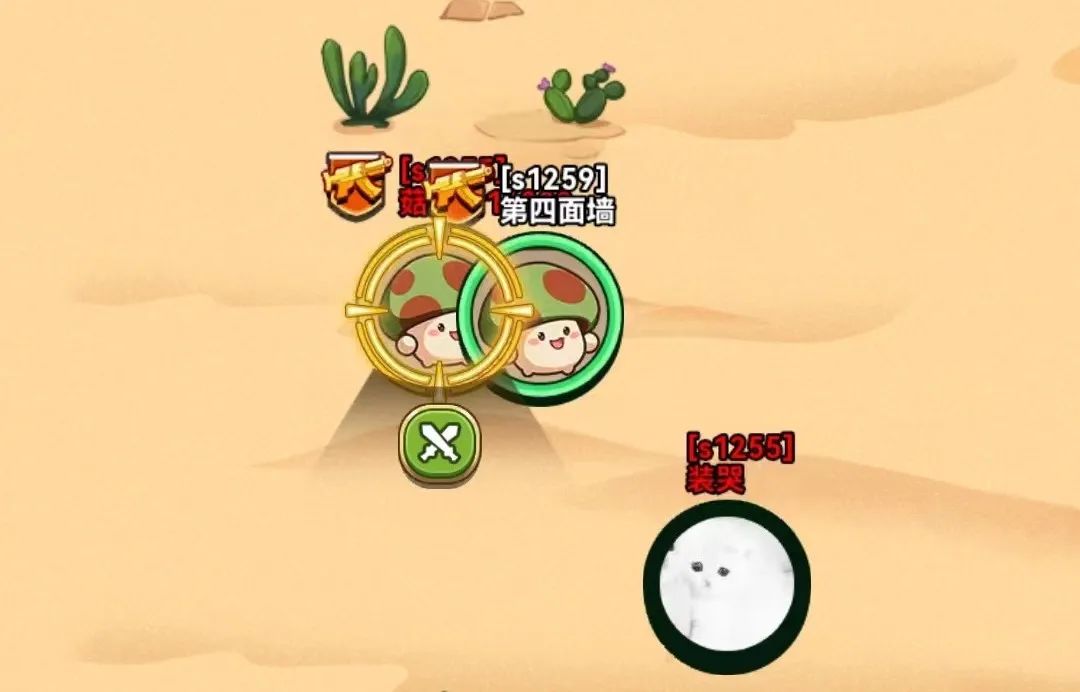This screenshot has height=692, width=1080.
Task: Select the 第四面墙 mushroom player in green ring
Action: click(553, 320)
